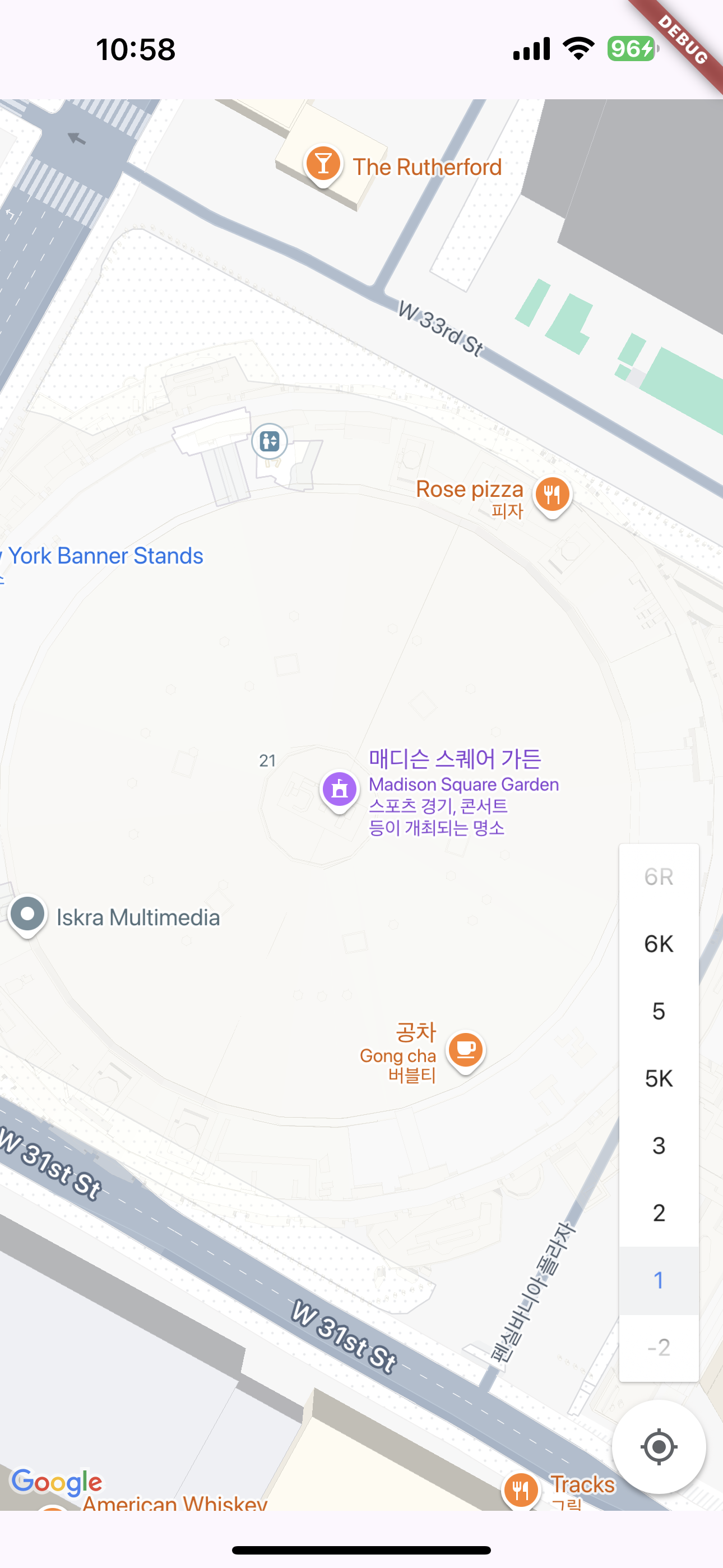Switch to floor 5 in the level picker
Viewport: 723px width, 1568px height.
659,1011
